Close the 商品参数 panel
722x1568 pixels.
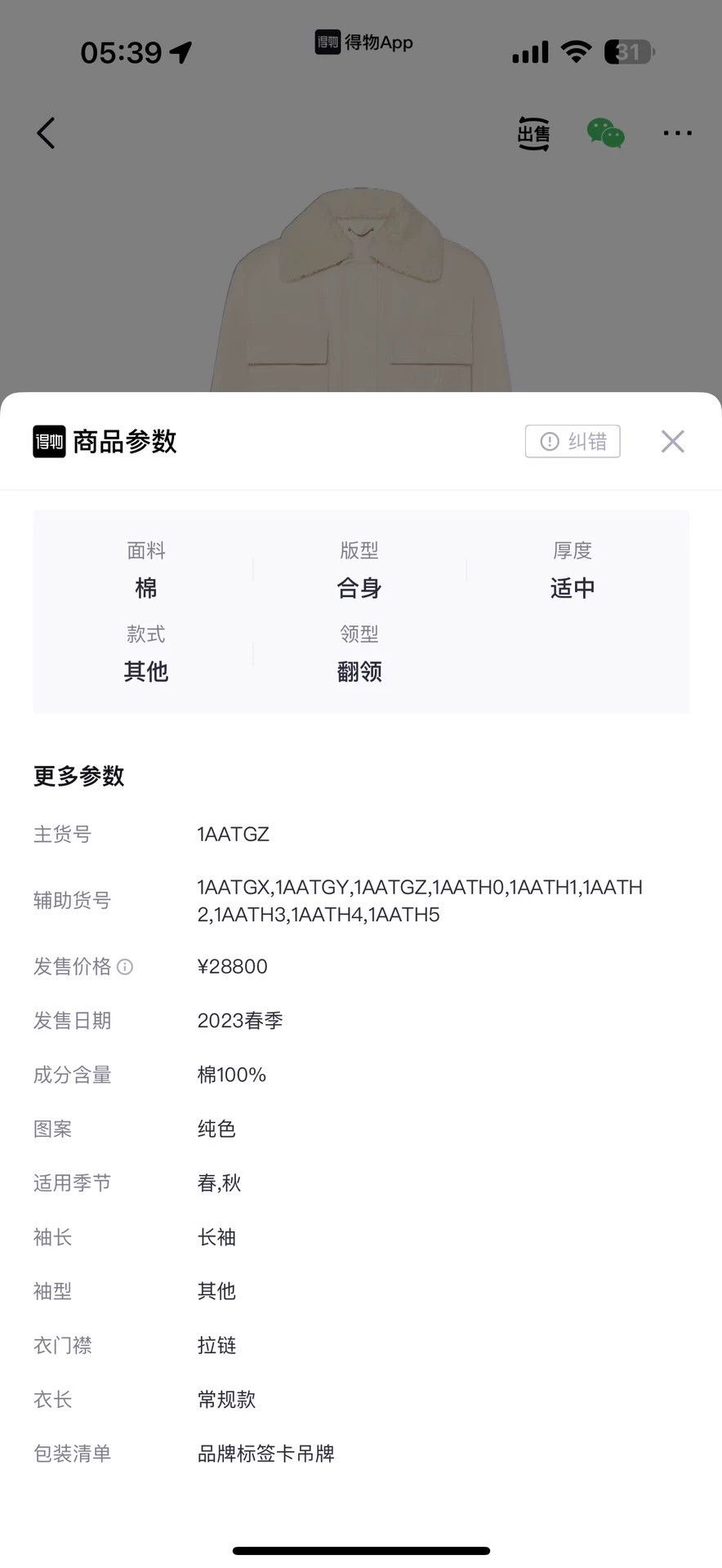(x=672, y=442)
